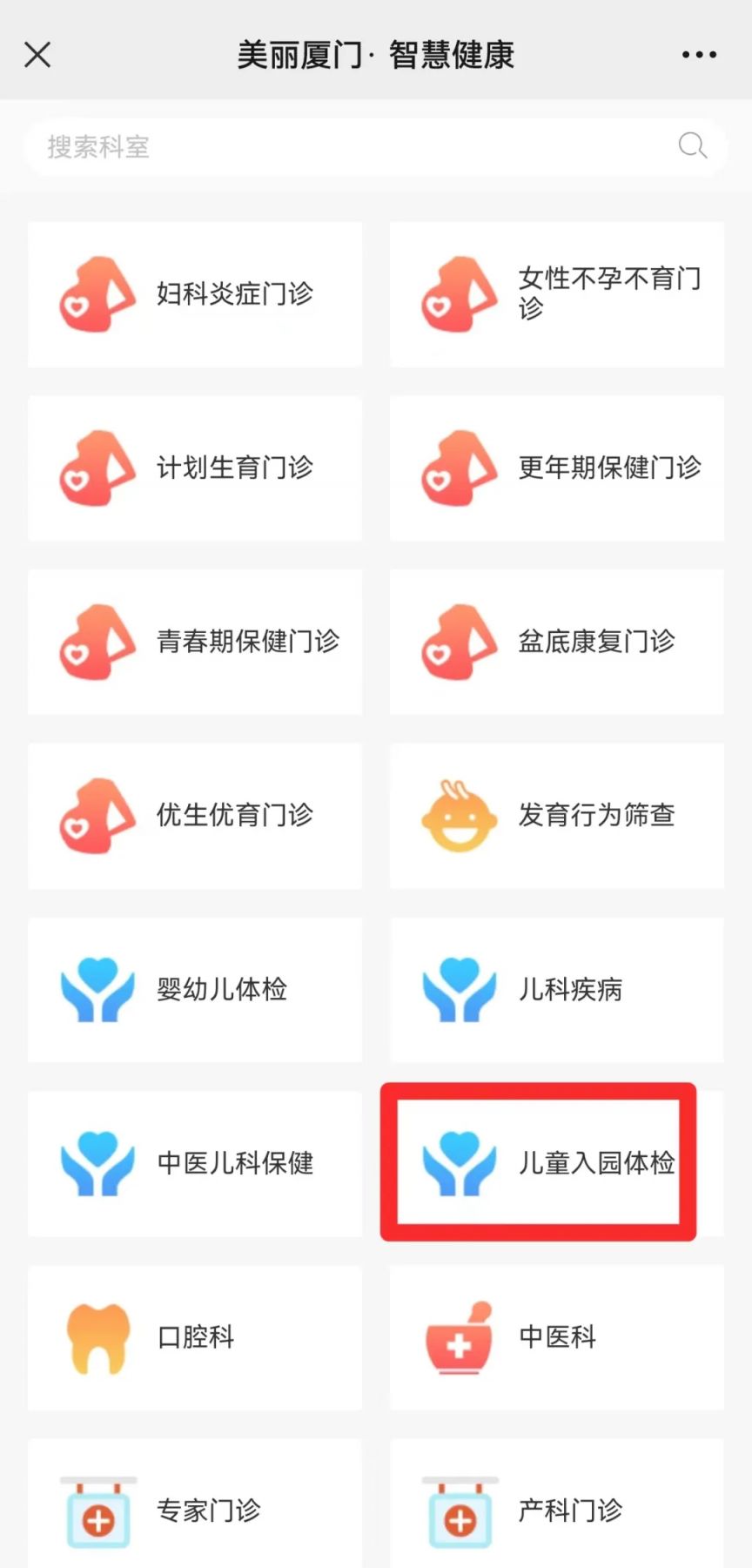Open 优生优育门诊 department
Image resolution: width=752 pixels, height=1568 pixels.
(195, 816)
